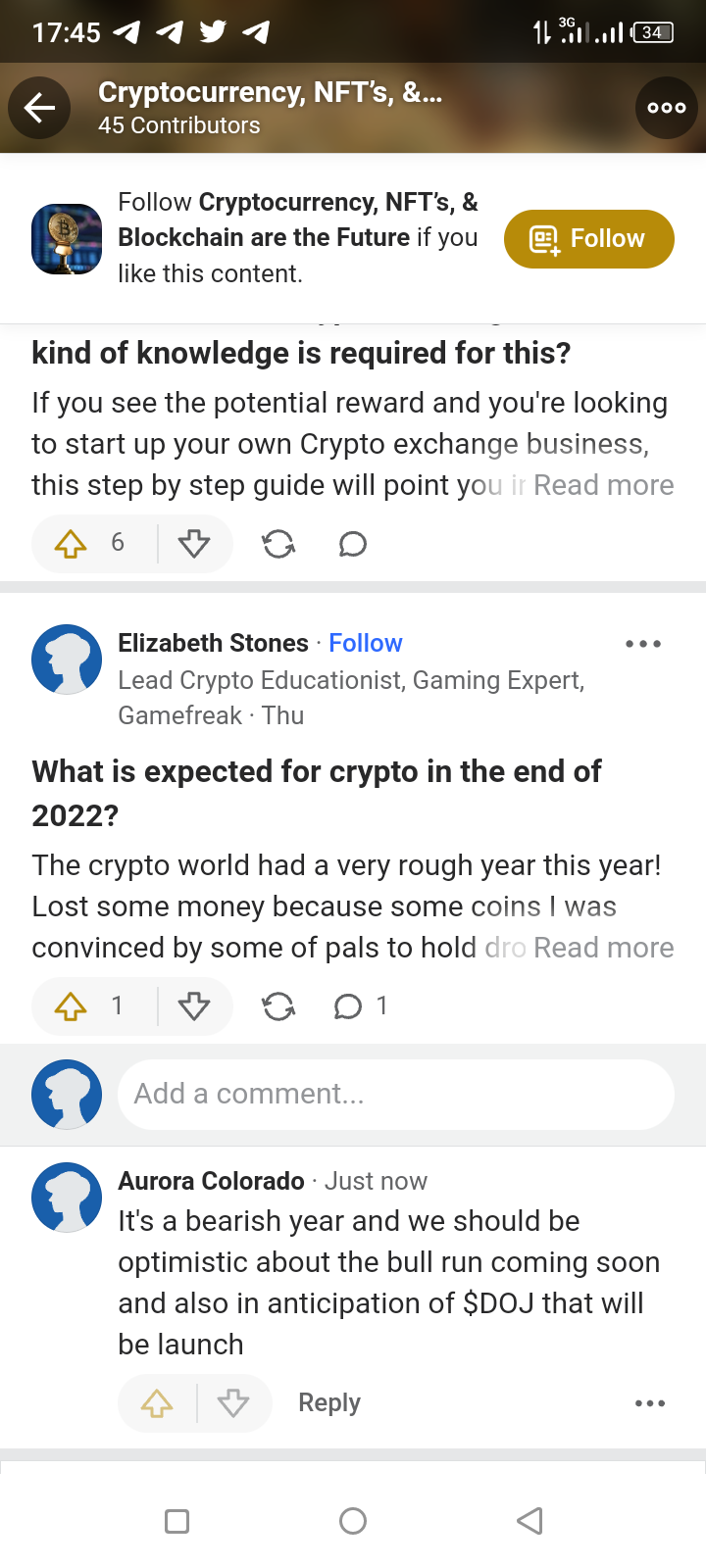Downvote the crypto exchange business post
706x1568 pixels.
pyautogui.click(x=194, y=543)
